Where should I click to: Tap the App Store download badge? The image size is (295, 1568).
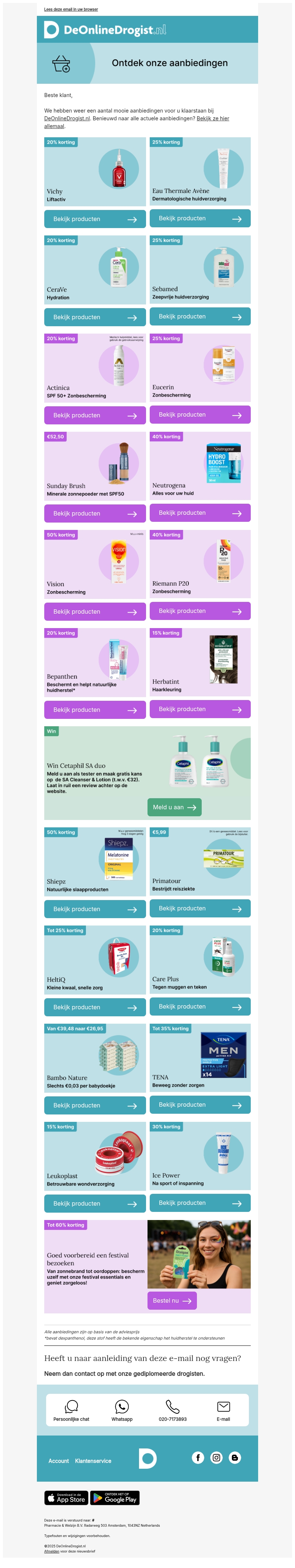pos(66,1498)
